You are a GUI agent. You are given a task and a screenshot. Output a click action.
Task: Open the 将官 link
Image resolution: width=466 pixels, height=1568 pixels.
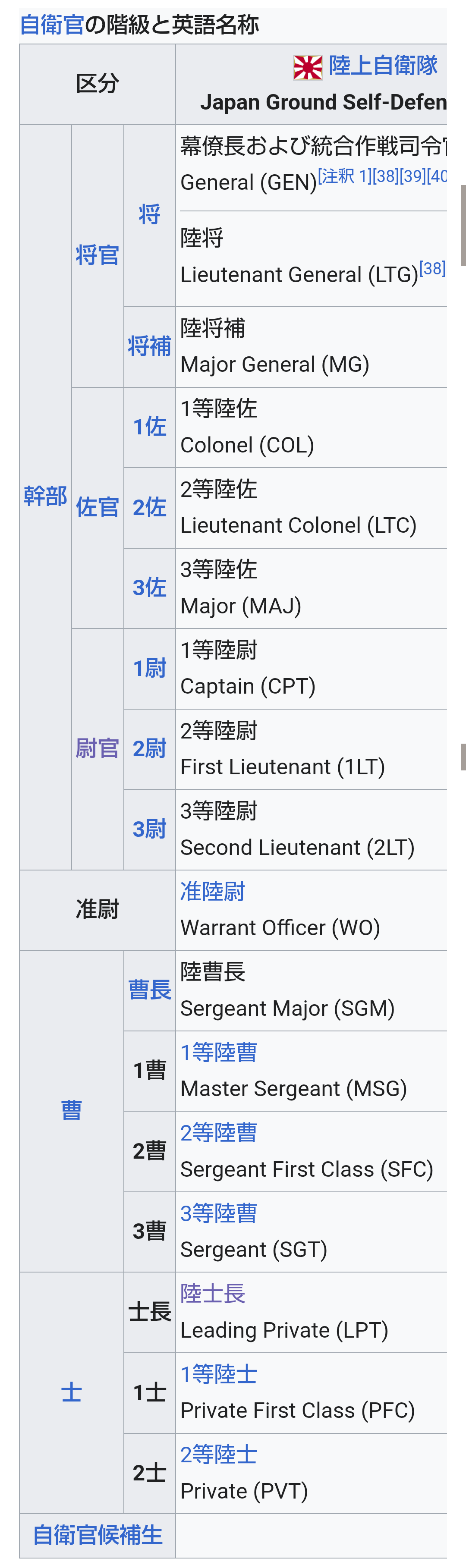click(x=97, y=256)
